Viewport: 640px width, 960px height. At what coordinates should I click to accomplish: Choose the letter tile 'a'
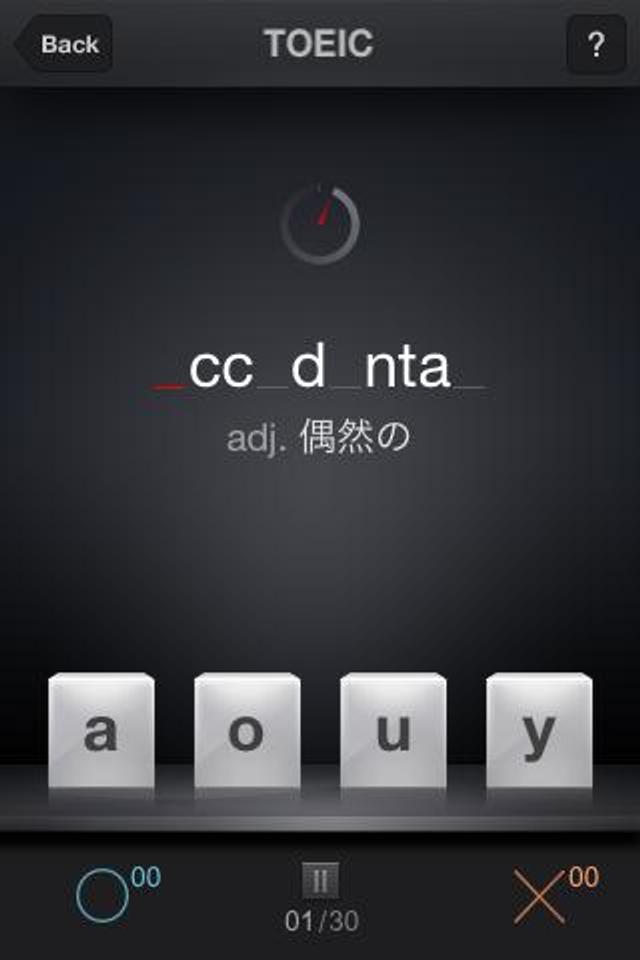[101, 733]
